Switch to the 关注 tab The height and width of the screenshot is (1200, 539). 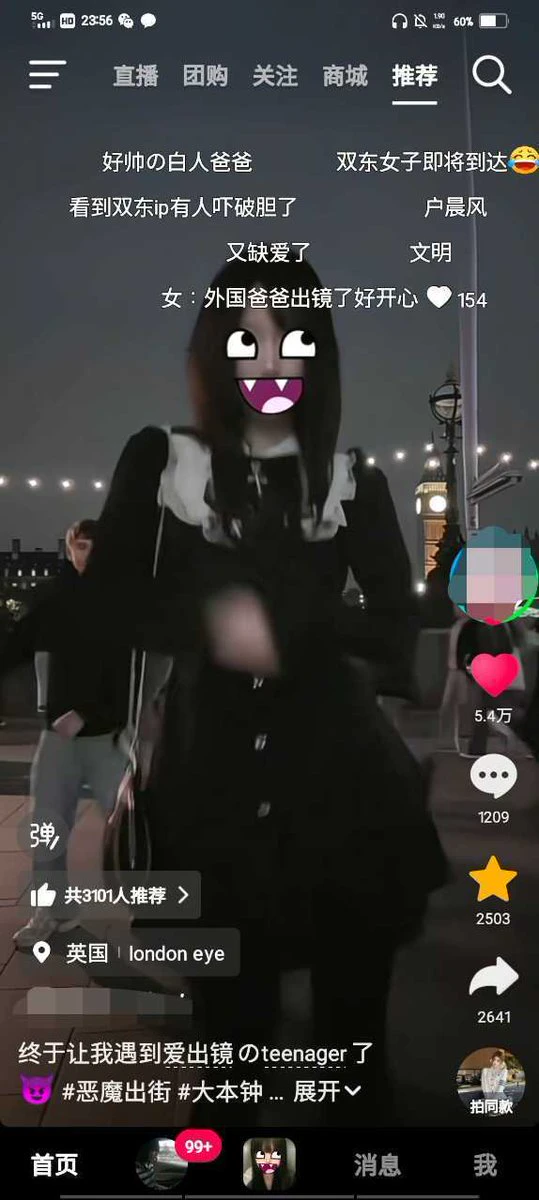(275, 76)
